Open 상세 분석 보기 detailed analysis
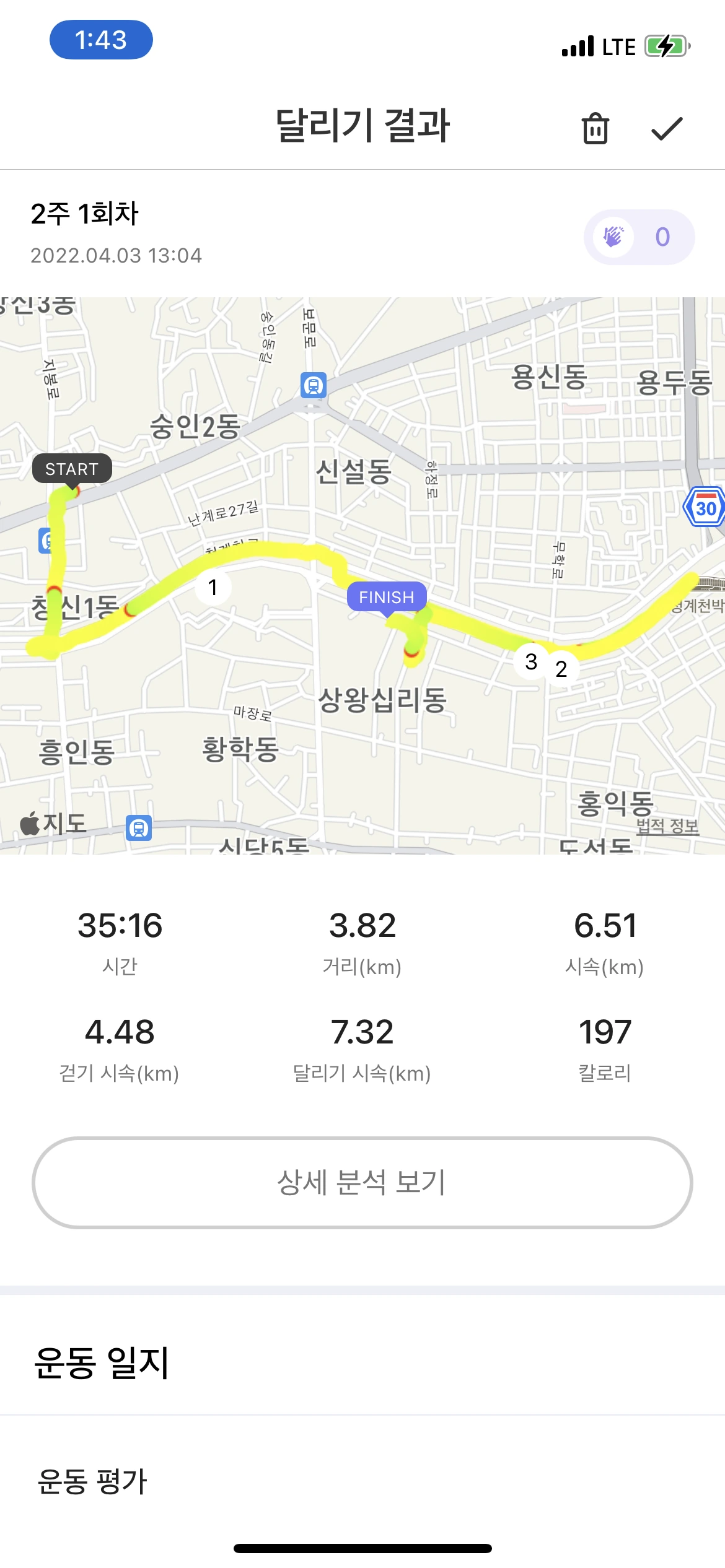Viewport: 725px width, 1568px height. click(362, 1182)
